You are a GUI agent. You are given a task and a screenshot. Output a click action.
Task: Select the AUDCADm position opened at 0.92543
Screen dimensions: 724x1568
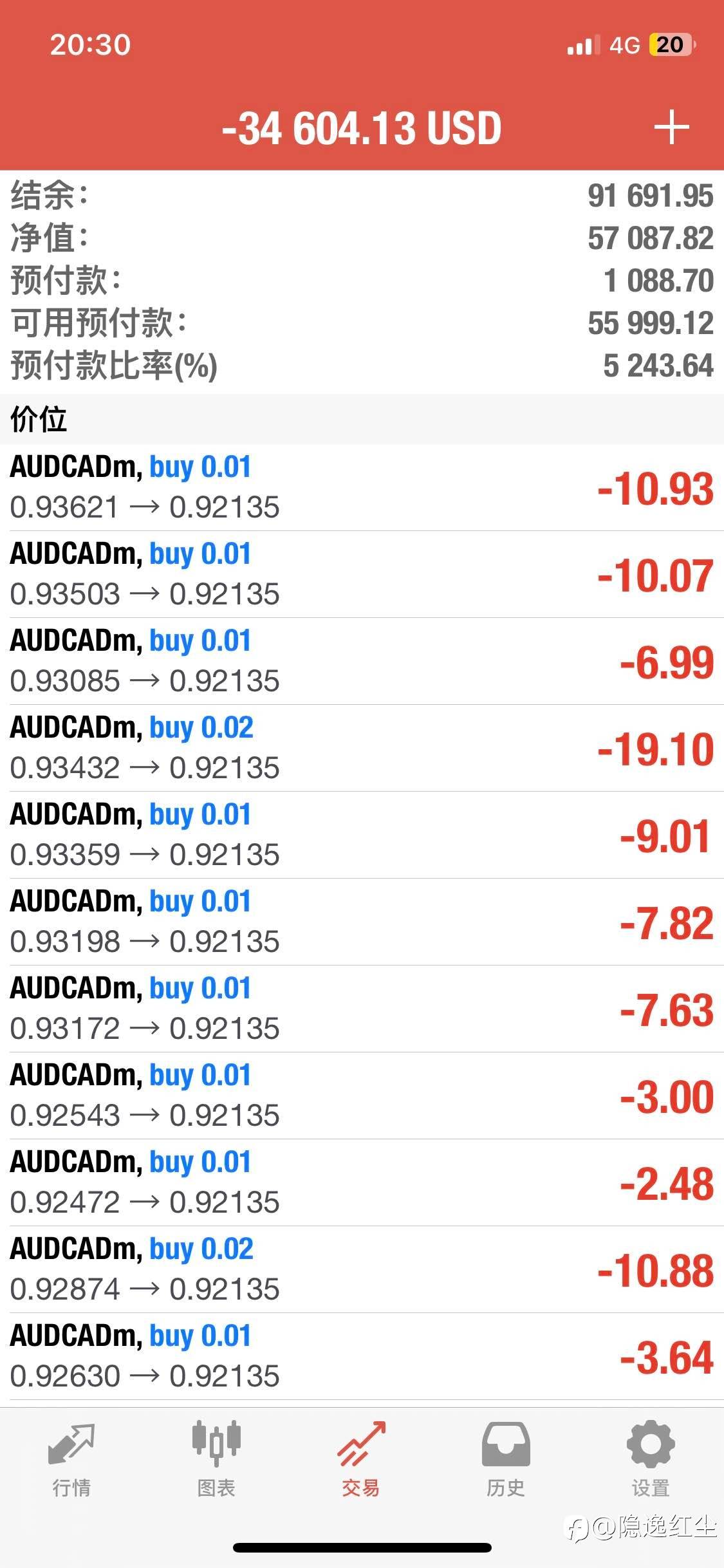tap(362, 1096)
